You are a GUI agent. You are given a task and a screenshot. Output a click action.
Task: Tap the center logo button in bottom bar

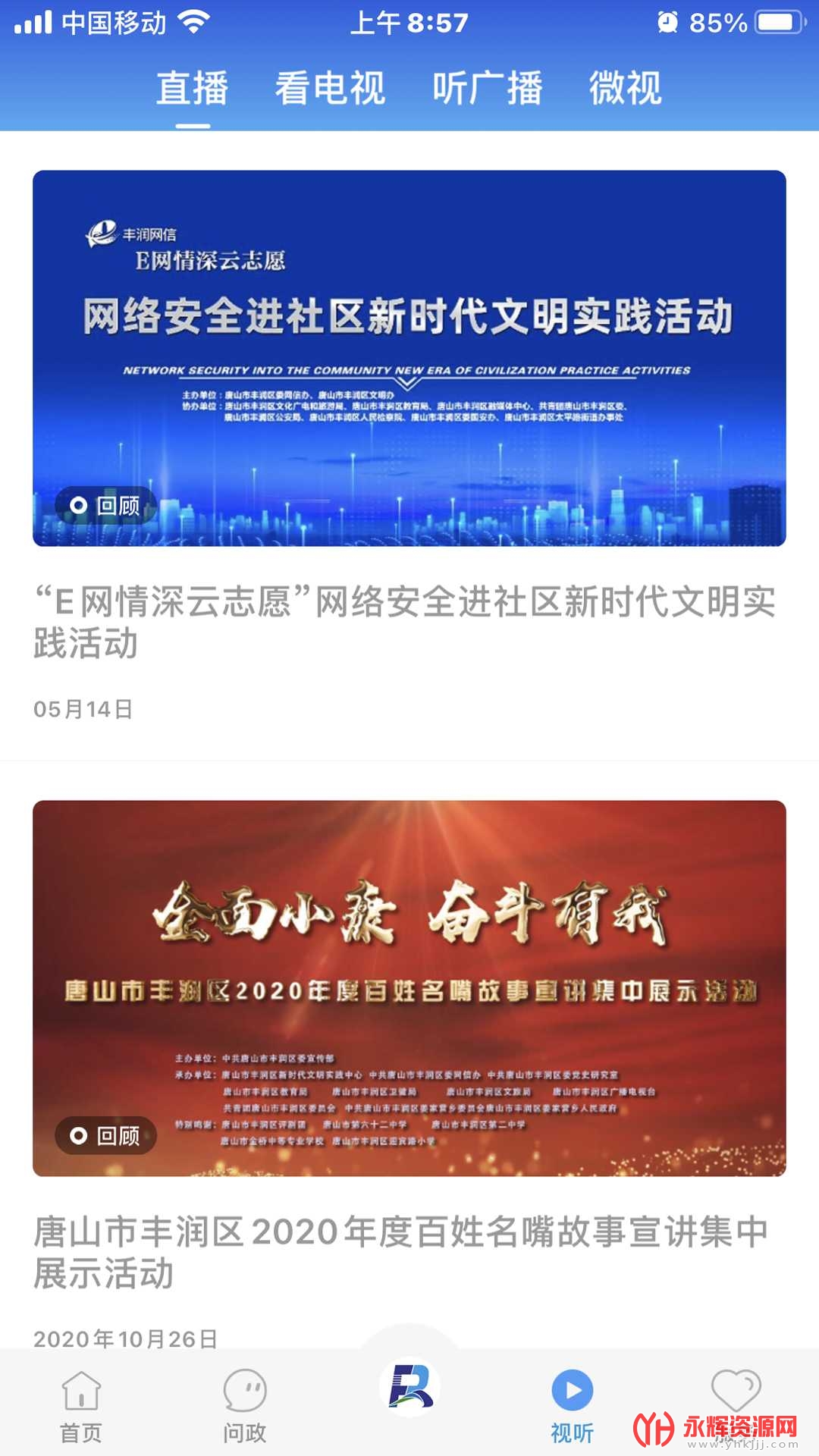point(409,1387)
